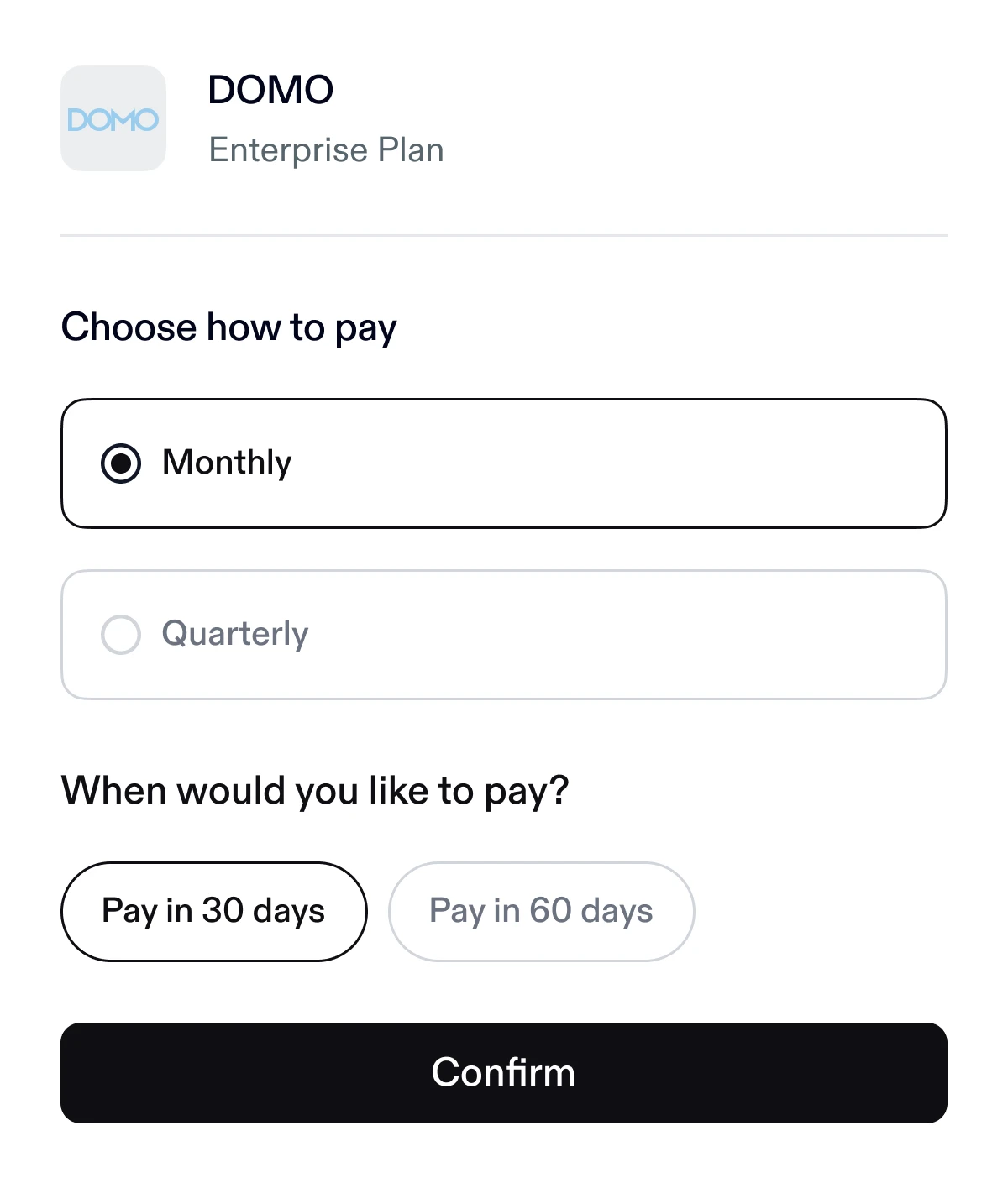Choose the Quarterly payment option
The width and height of the screenshot is (1008, 1204).
click(504, 635)
